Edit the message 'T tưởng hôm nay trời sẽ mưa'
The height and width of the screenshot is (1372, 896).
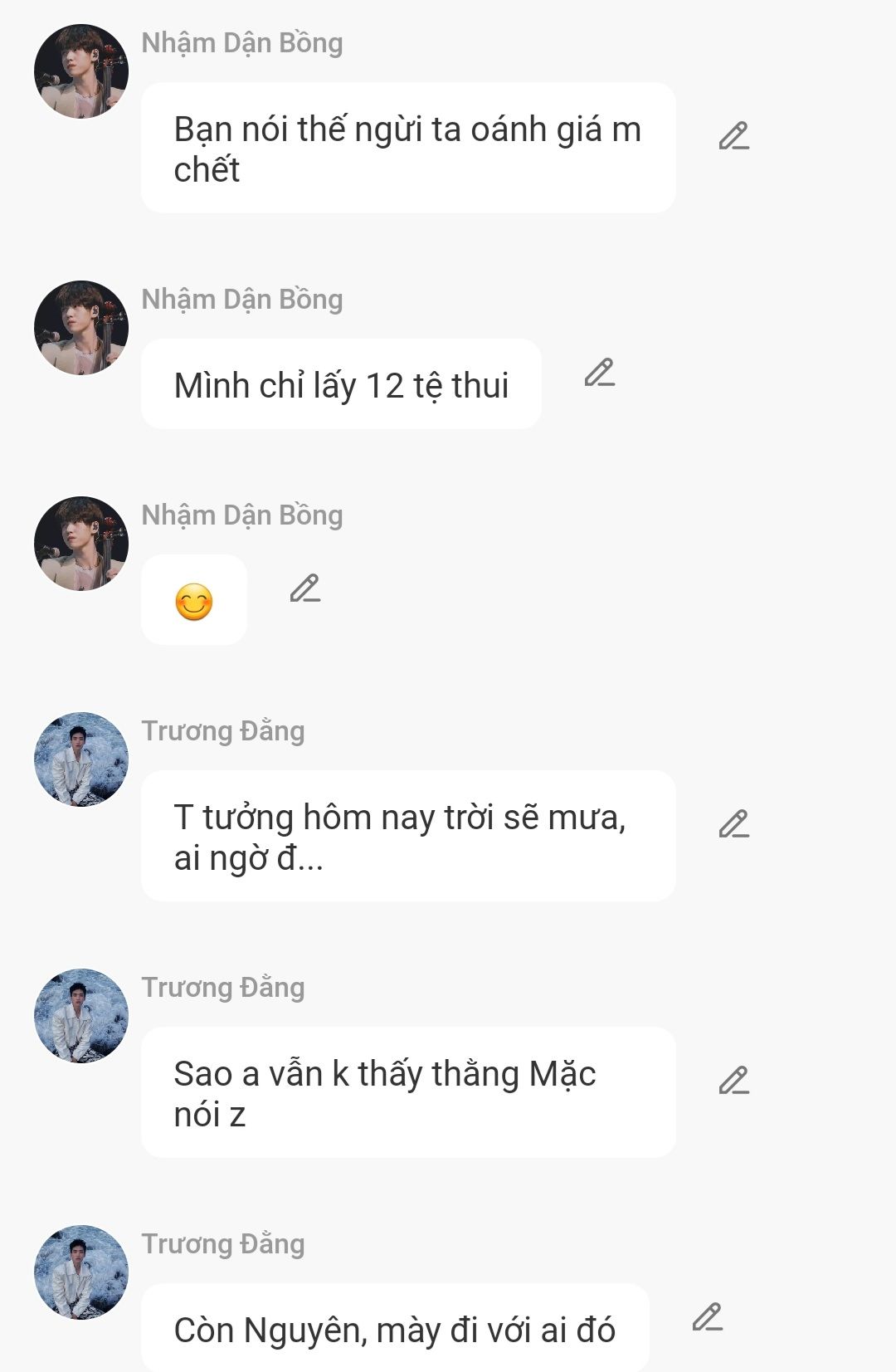pyautogui.click(x=733, y=824)
